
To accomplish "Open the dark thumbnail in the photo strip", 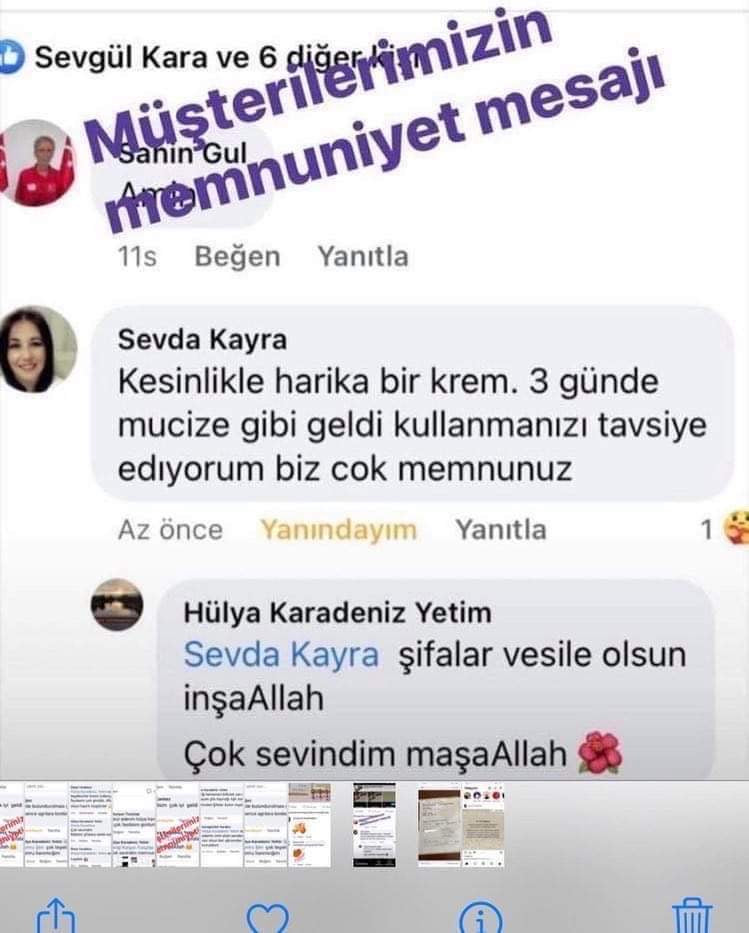I will 375,825.
